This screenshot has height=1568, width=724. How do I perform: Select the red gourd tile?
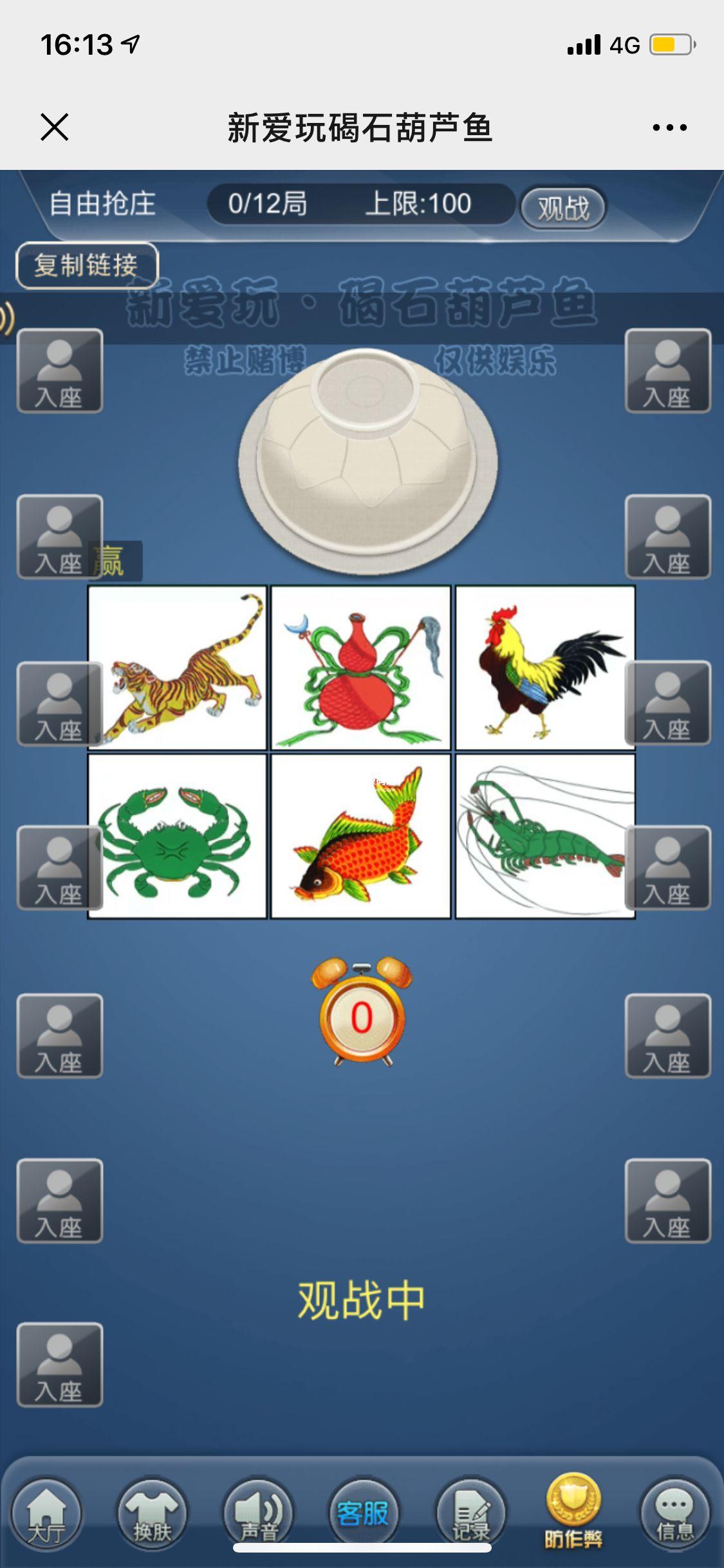[361, 668]
